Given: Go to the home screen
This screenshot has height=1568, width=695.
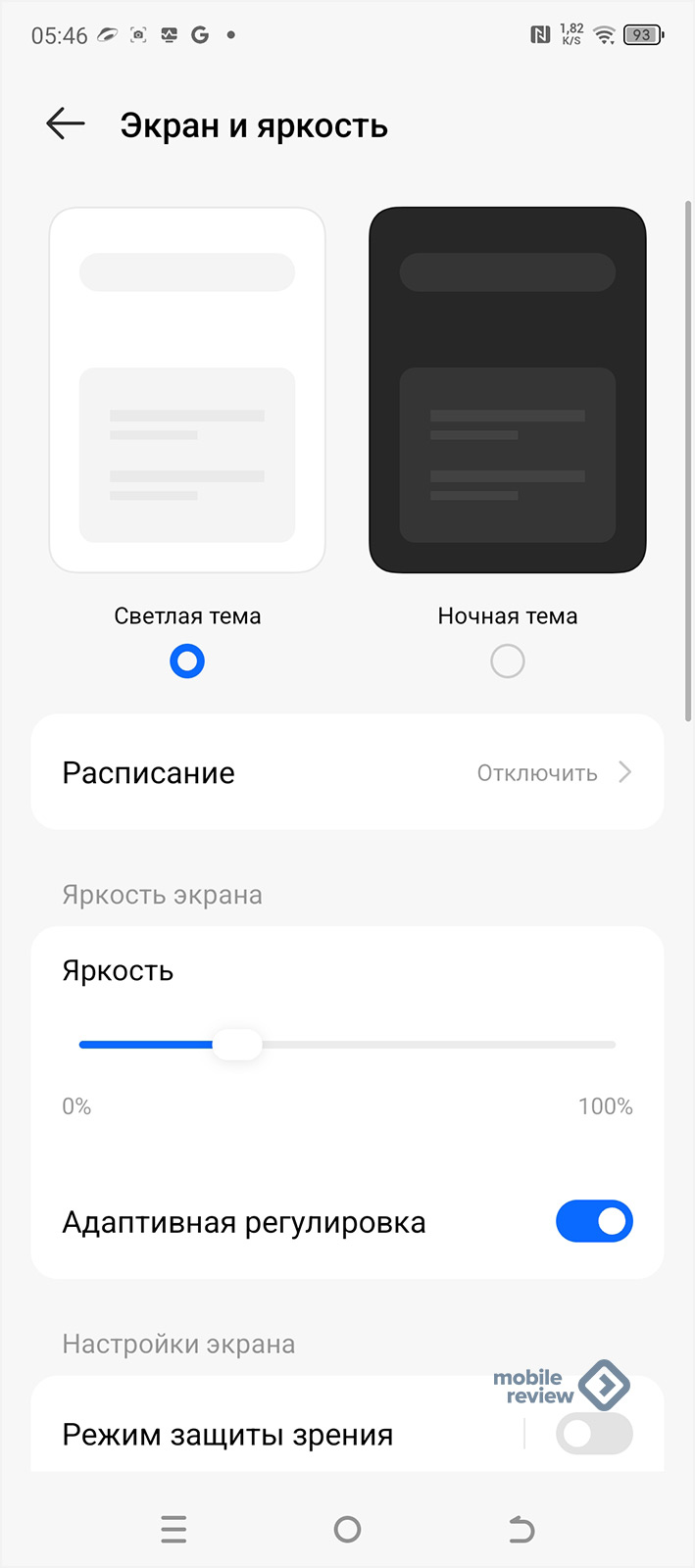Looking at the screenshot, I should [347, 1529].
